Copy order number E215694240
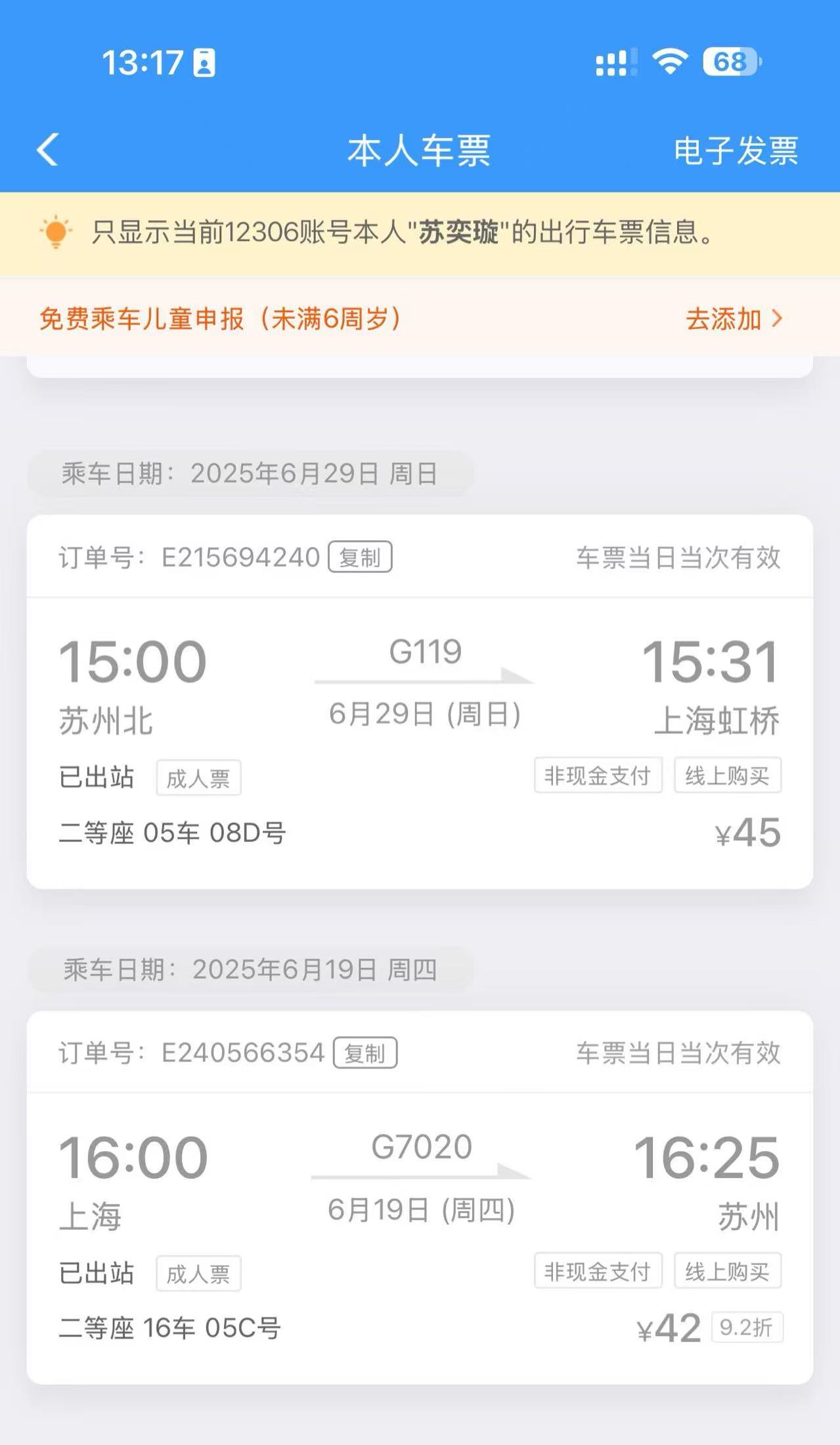The image size is (840, 1445). click(360, 557)
